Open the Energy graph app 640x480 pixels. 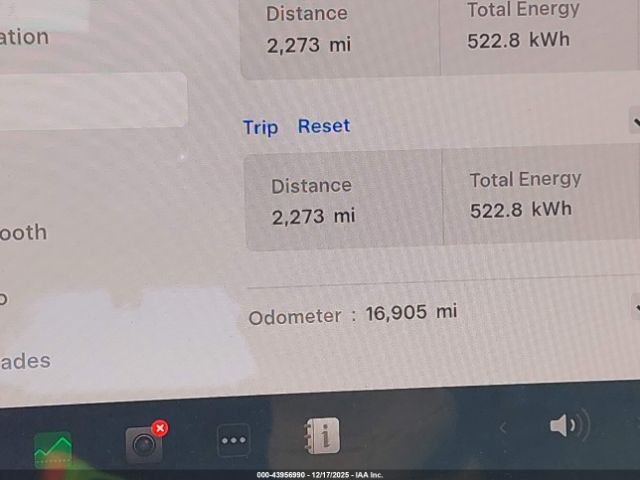pos(53,450)
